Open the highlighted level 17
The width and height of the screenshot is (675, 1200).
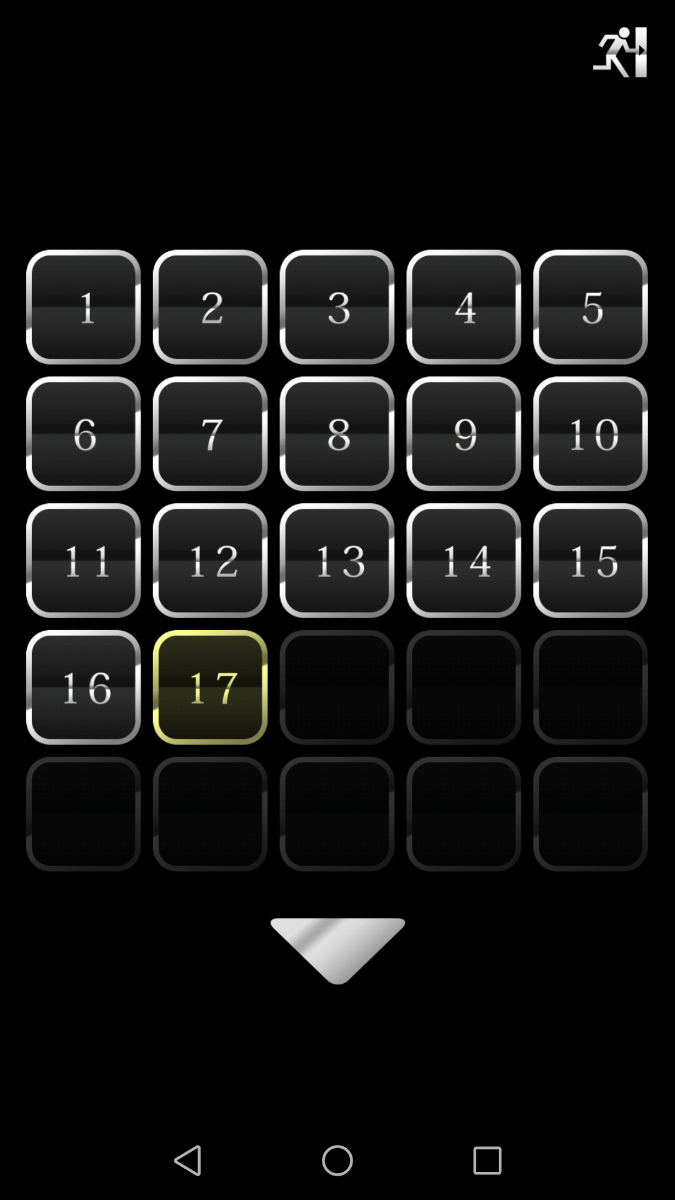(x=210, y=688)
